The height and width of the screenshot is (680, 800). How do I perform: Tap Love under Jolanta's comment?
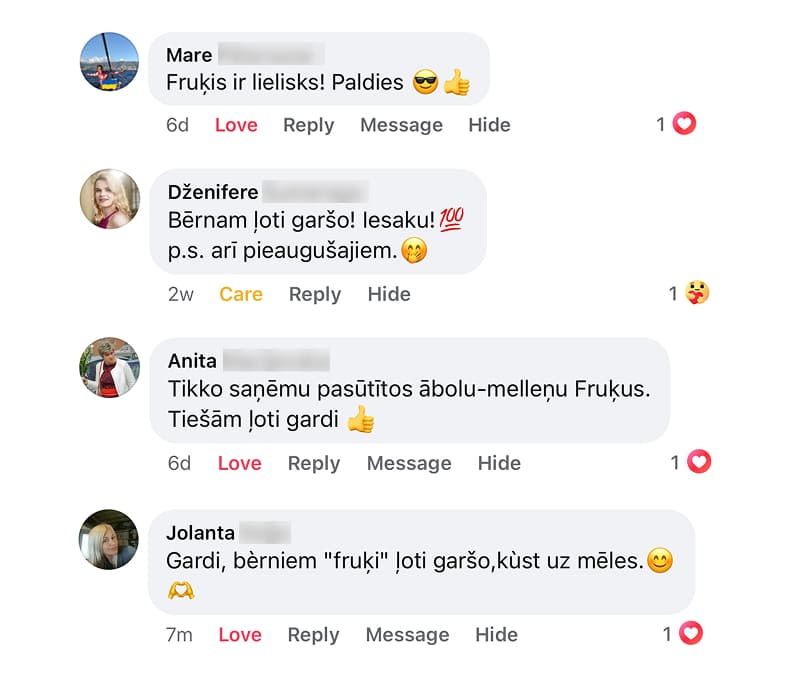pyautogui.click(x=239, y=635)
